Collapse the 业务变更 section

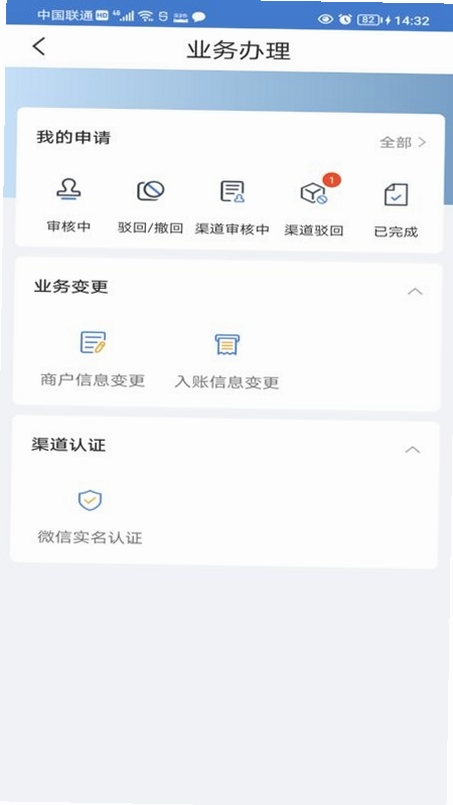point(415,292)
